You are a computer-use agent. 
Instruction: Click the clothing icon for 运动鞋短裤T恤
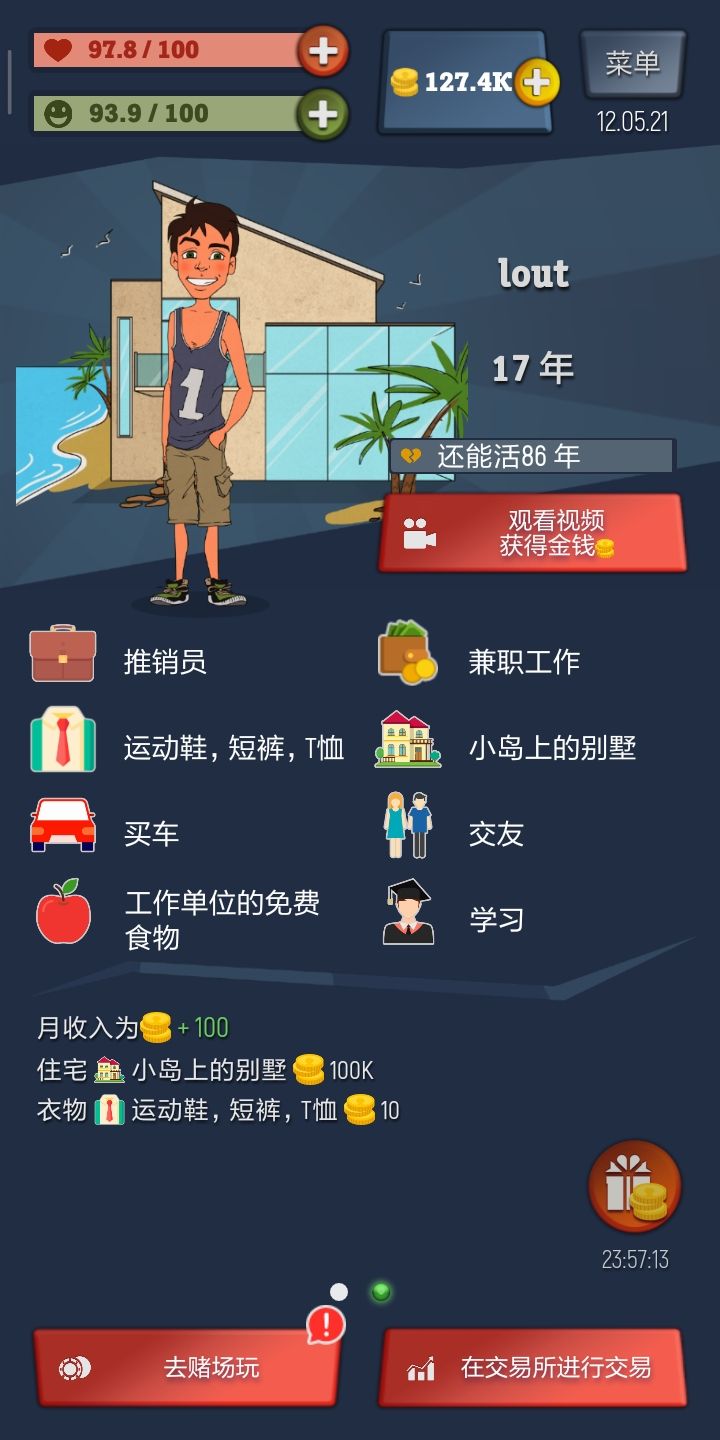coord(63,740)
